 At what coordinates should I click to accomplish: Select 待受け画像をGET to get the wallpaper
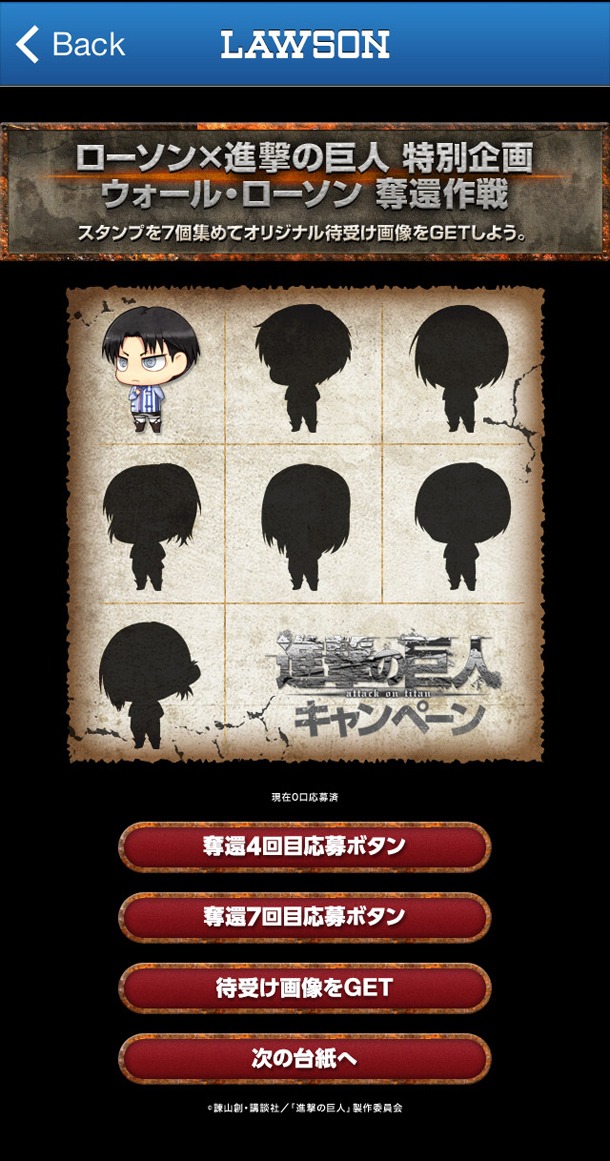[304, 988]
